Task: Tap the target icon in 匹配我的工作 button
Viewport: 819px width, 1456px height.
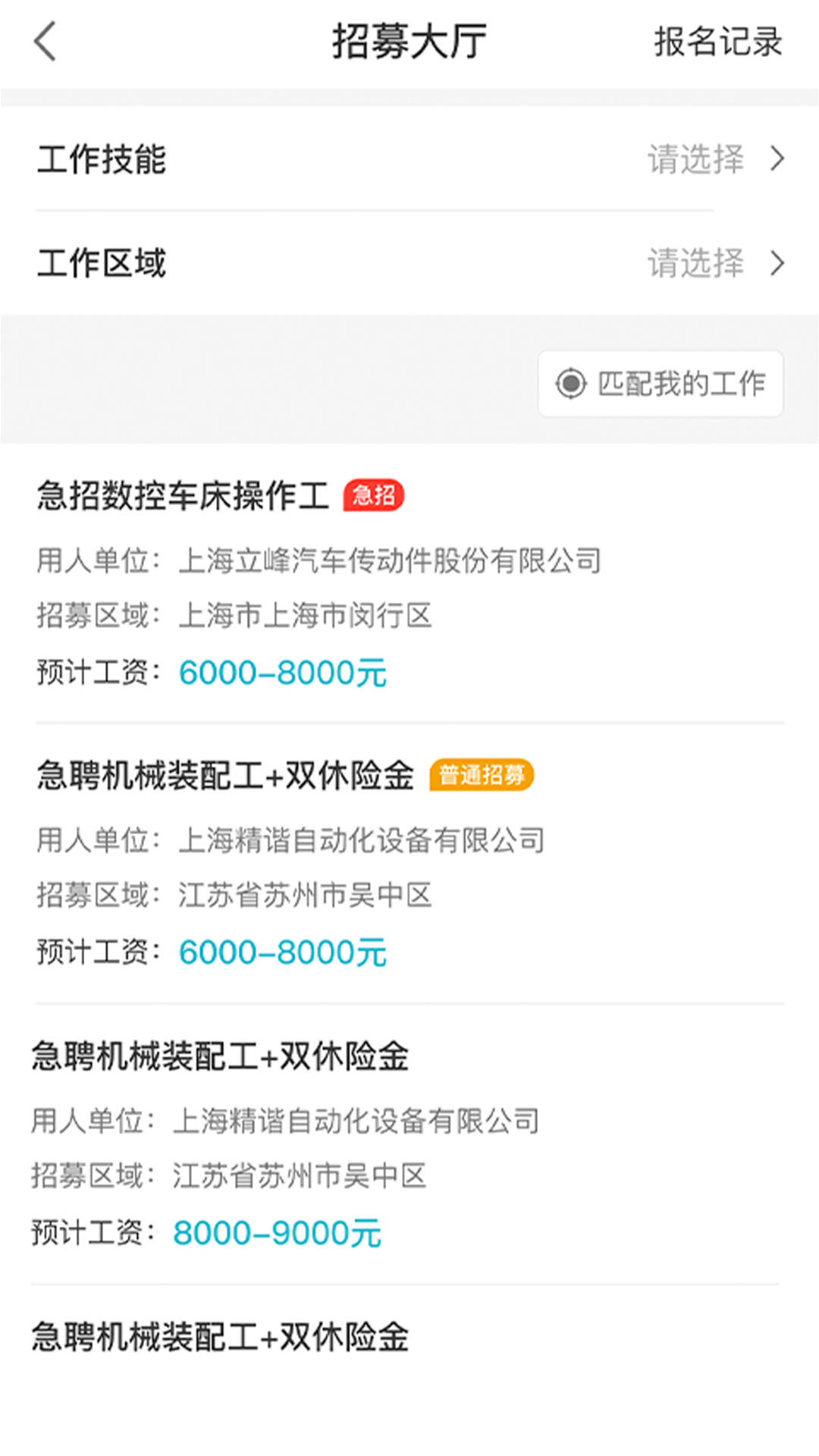Action: click(571, 384)
